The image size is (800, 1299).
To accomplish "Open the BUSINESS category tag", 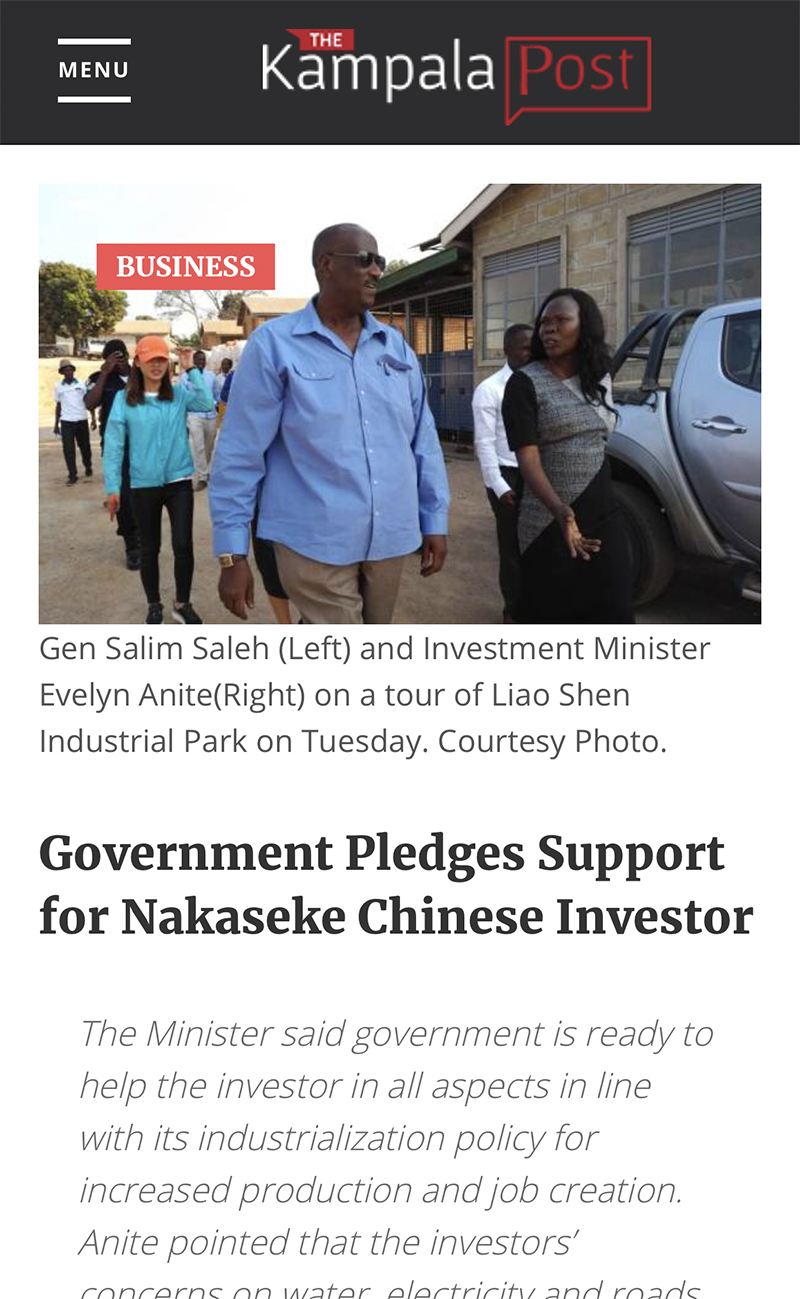I will 186,267.
